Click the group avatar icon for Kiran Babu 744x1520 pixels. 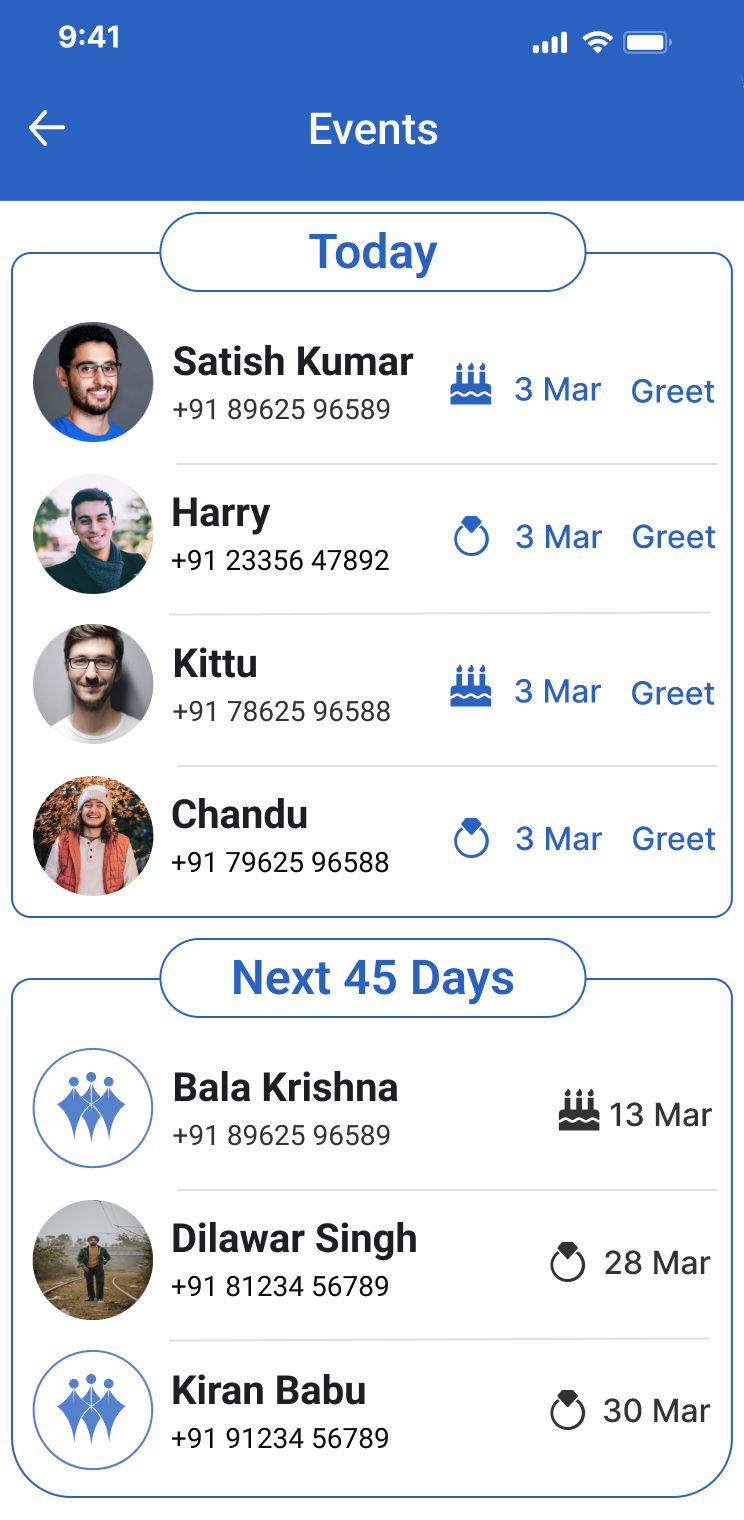93,1410
